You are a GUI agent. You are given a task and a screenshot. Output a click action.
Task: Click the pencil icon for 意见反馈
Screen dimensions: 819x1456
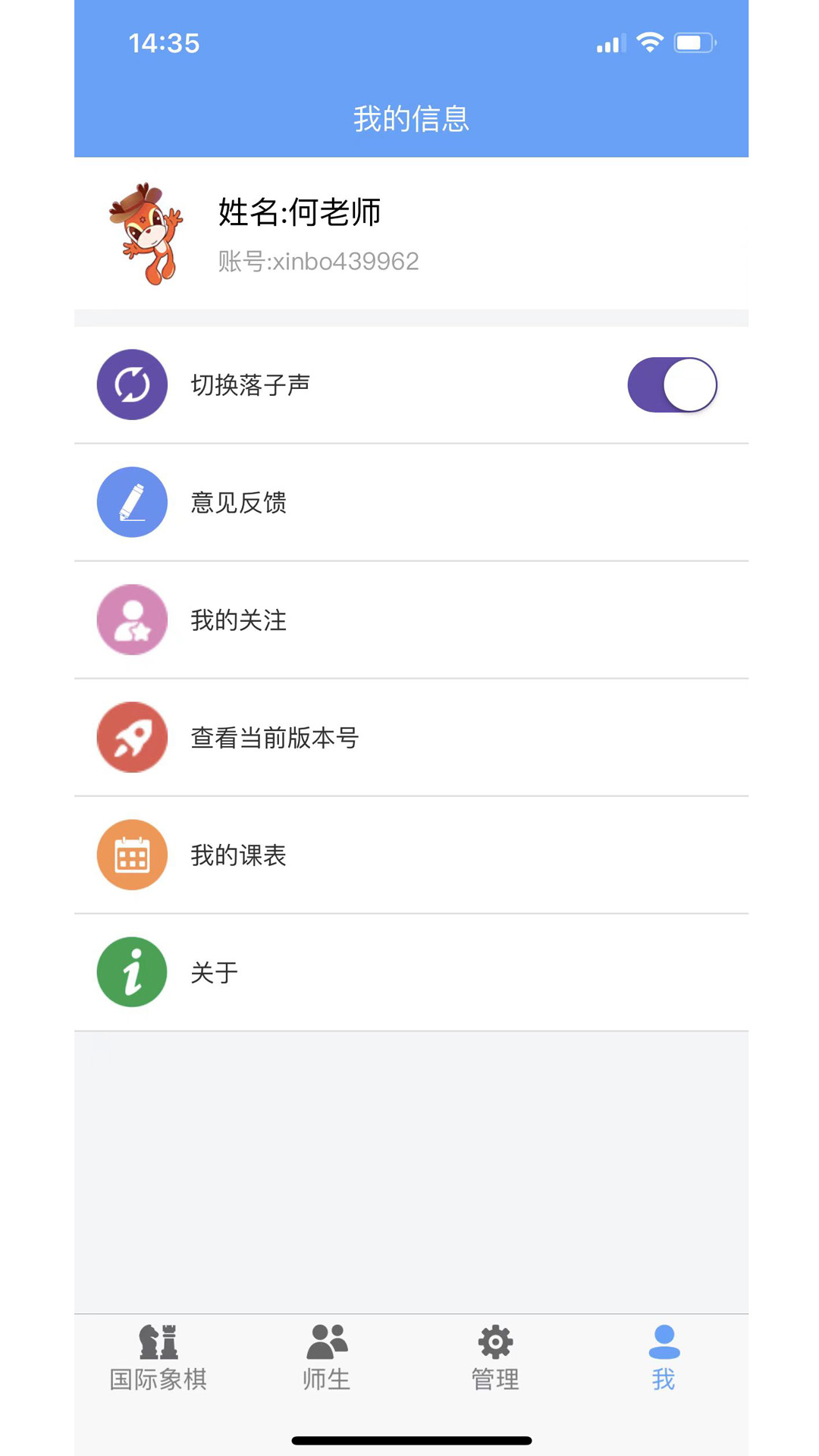[x=131, y=502]
